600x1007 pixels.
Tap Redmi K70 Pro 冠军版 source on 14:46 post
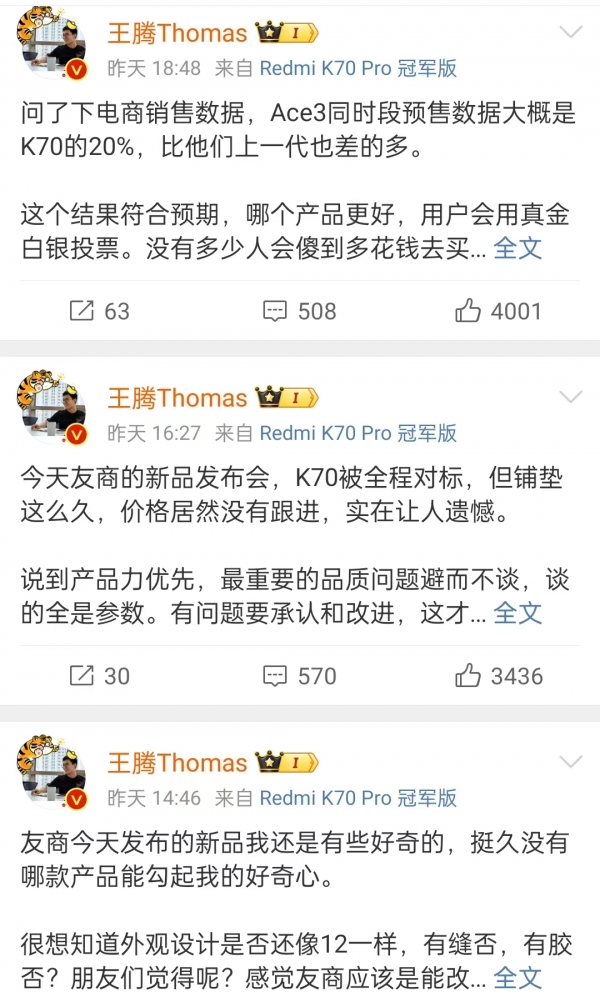(358, 798)
